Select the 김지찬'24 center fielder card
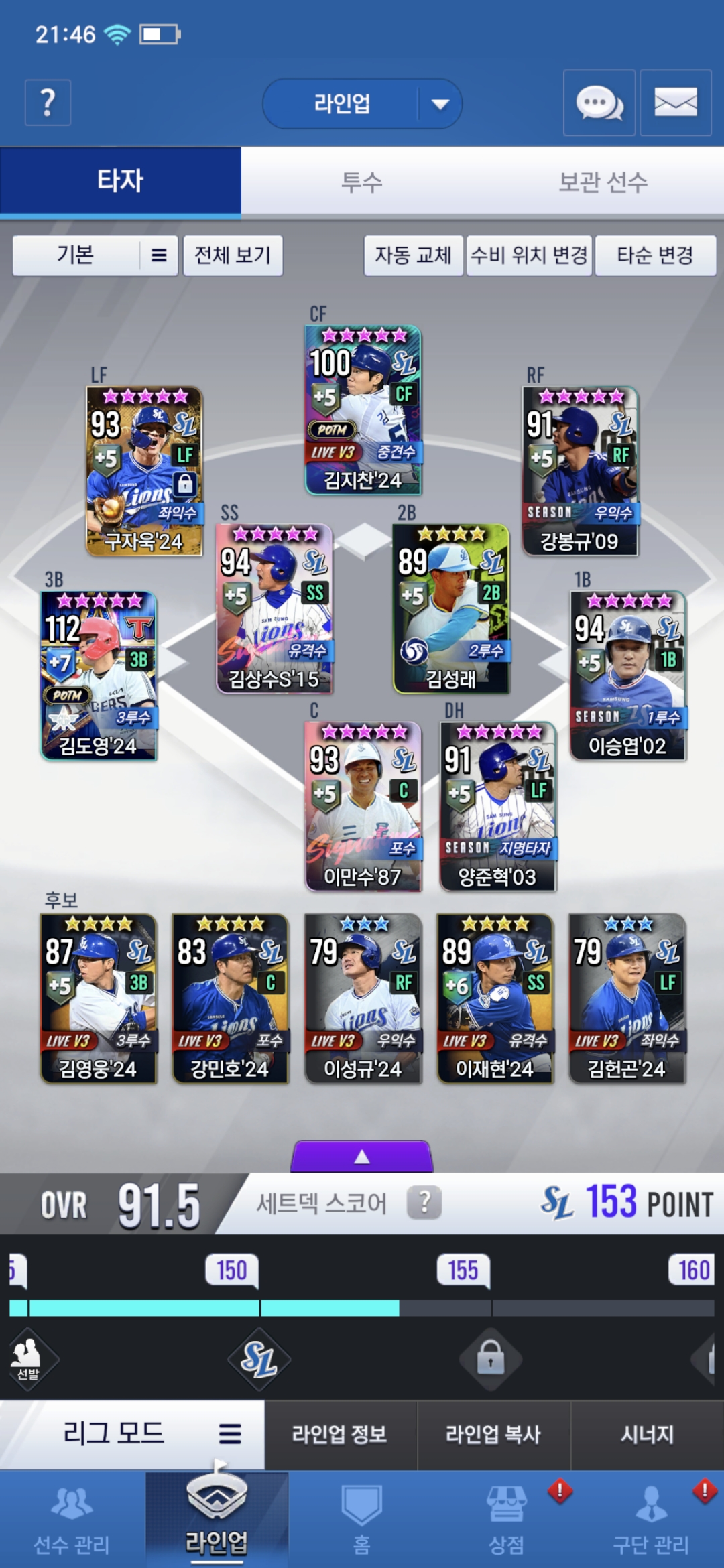 pos(363,410)
